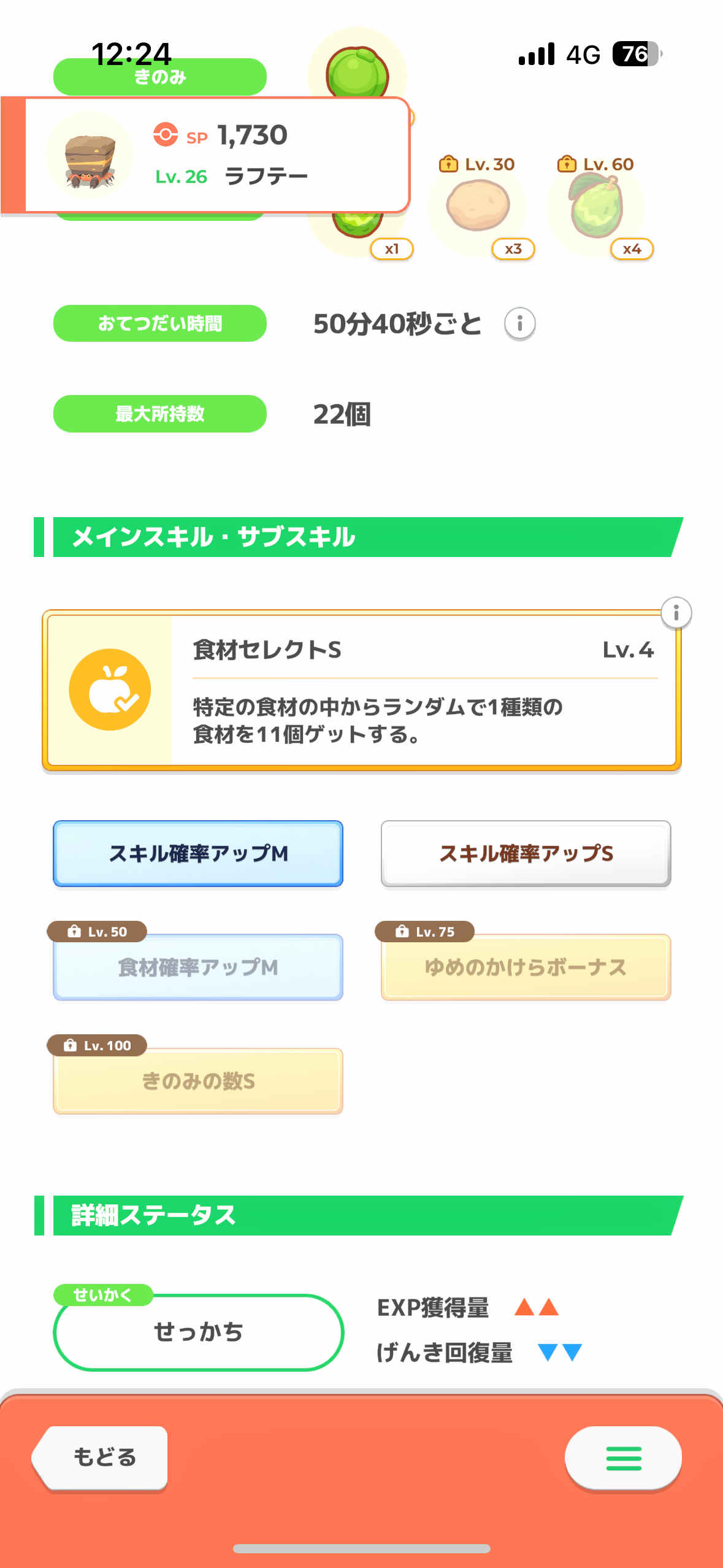This screenshot has height=1568, width=723.
Task: Show info for おてつだい時間 helping time
Action: (x=519, y=323)
